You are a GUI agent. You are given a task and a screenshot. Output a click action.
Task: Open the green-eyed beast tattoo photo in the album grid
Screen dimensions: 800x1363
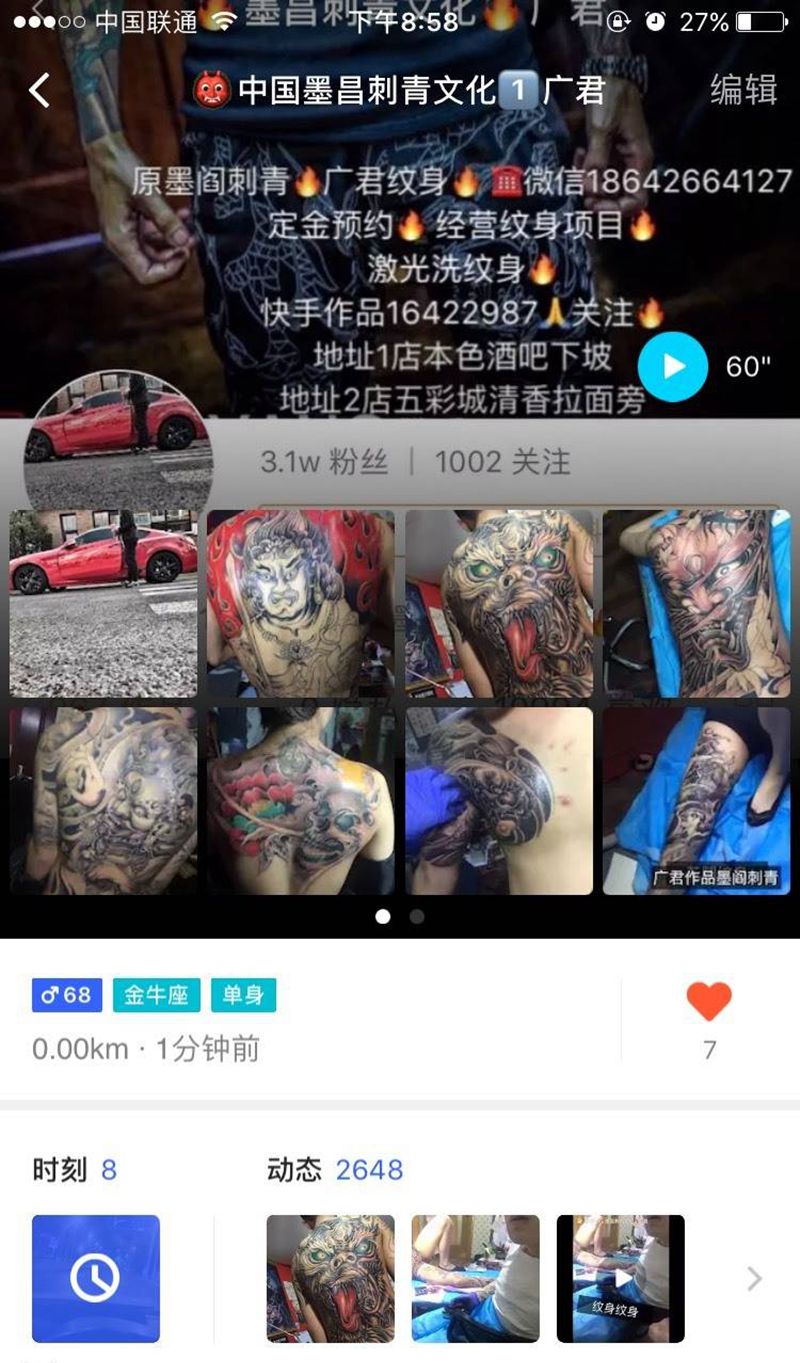tap(498, 603)
